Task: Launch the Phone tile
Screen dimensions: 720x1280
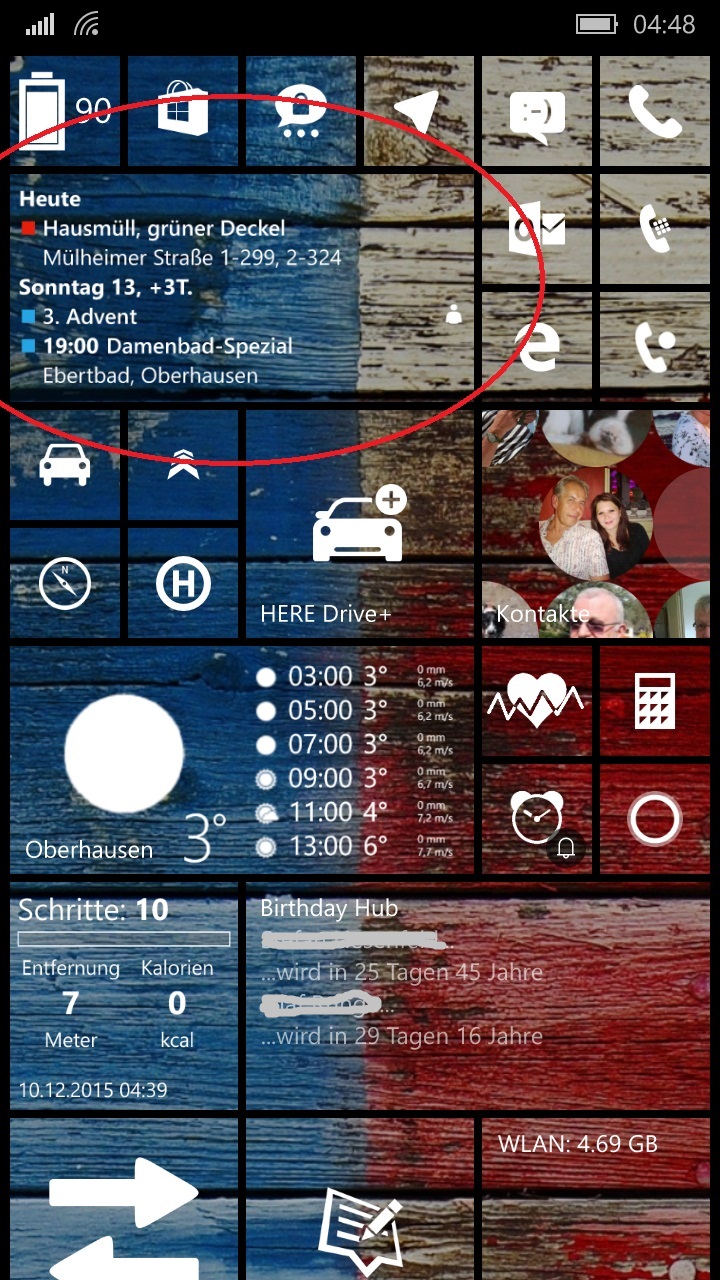Action: 655,111
